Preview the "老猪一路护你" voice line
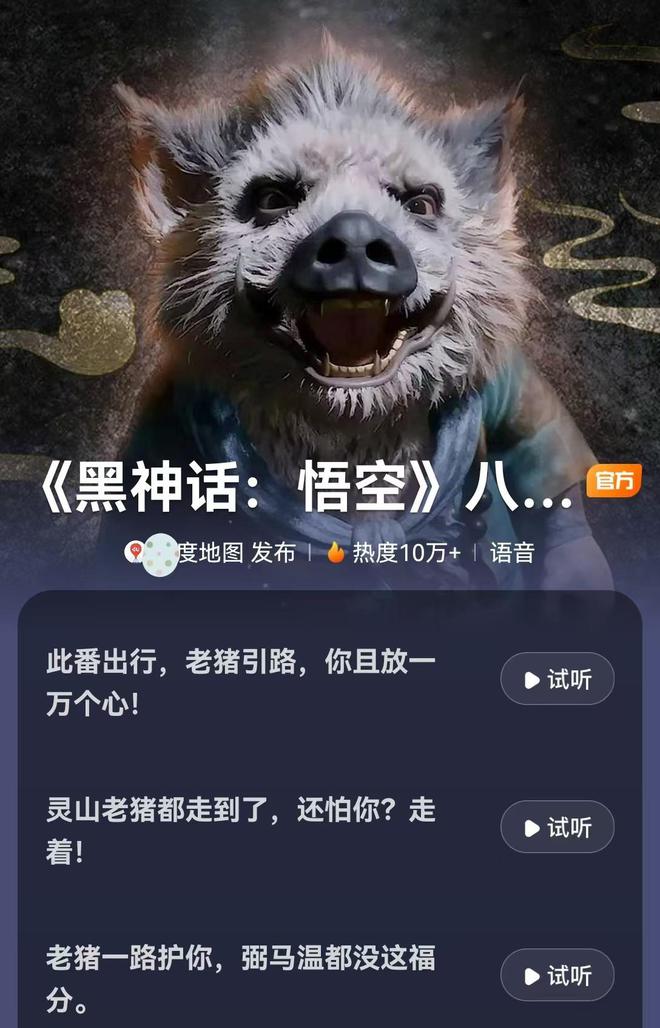Screen dimensions: 660x1028 pos(557,975)
